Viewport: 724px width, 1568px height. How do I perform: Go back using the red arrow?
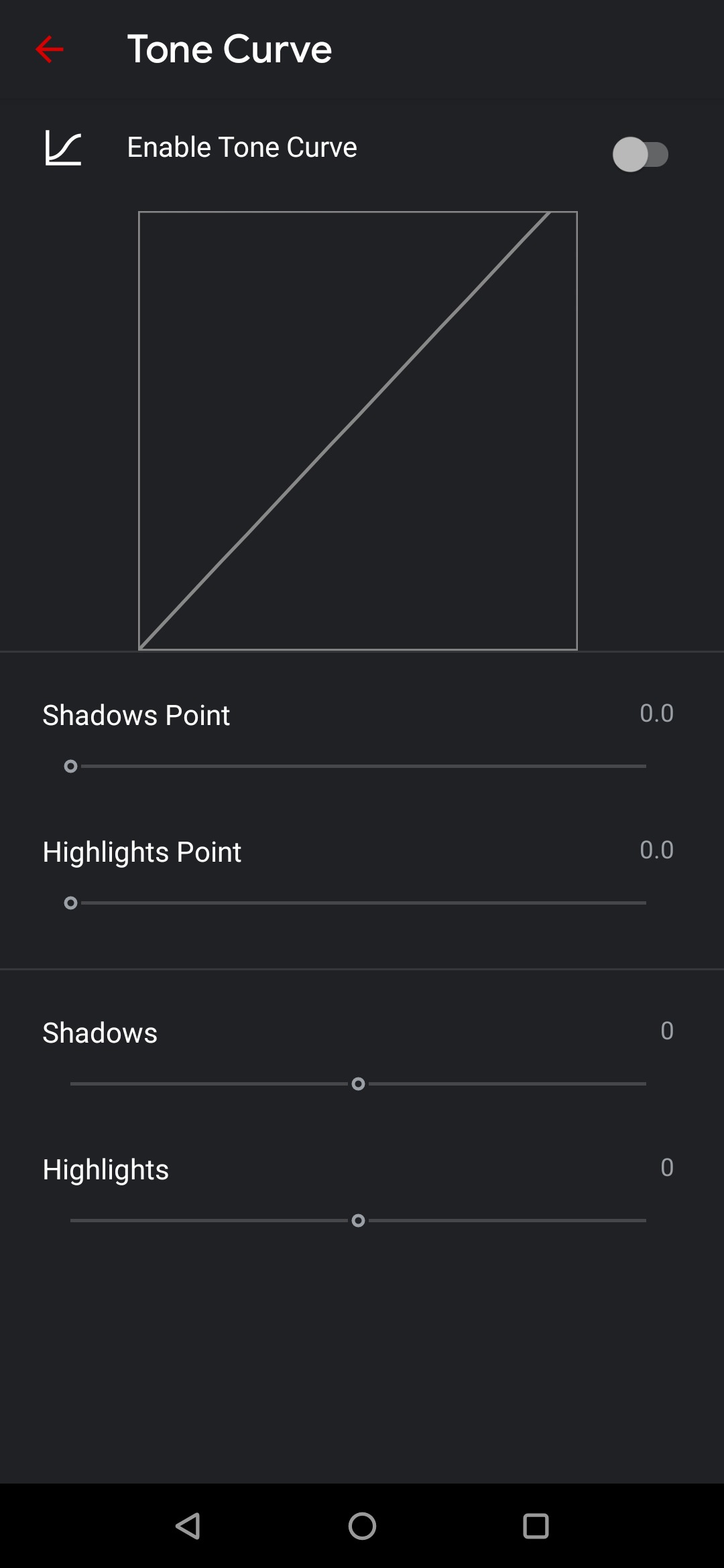point(50,50)
